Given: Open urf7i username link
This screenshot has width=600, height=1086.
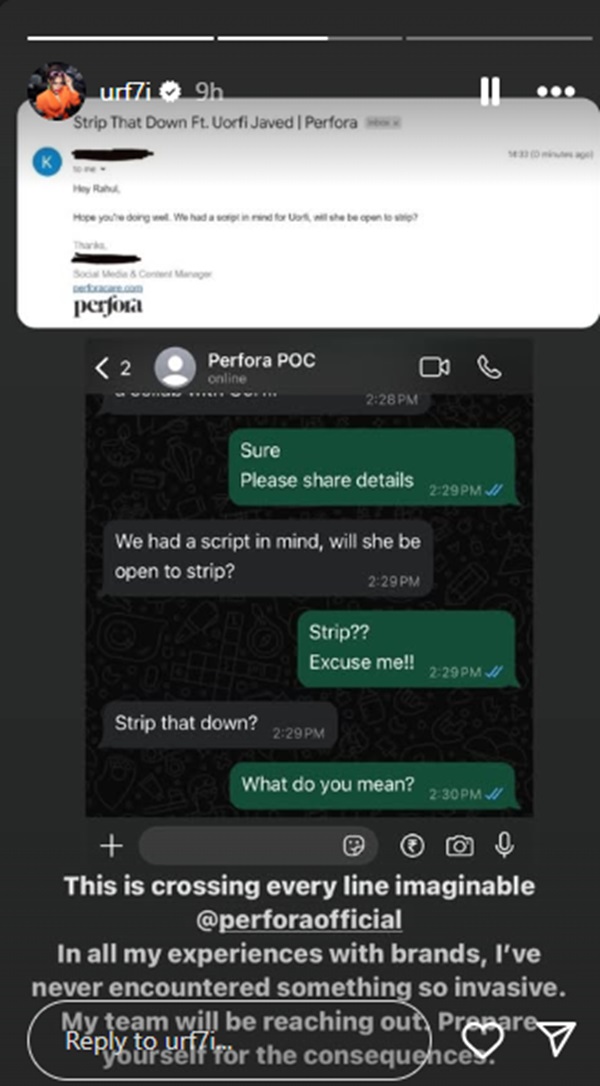Looking at the screenshot, I should [128, 92].
